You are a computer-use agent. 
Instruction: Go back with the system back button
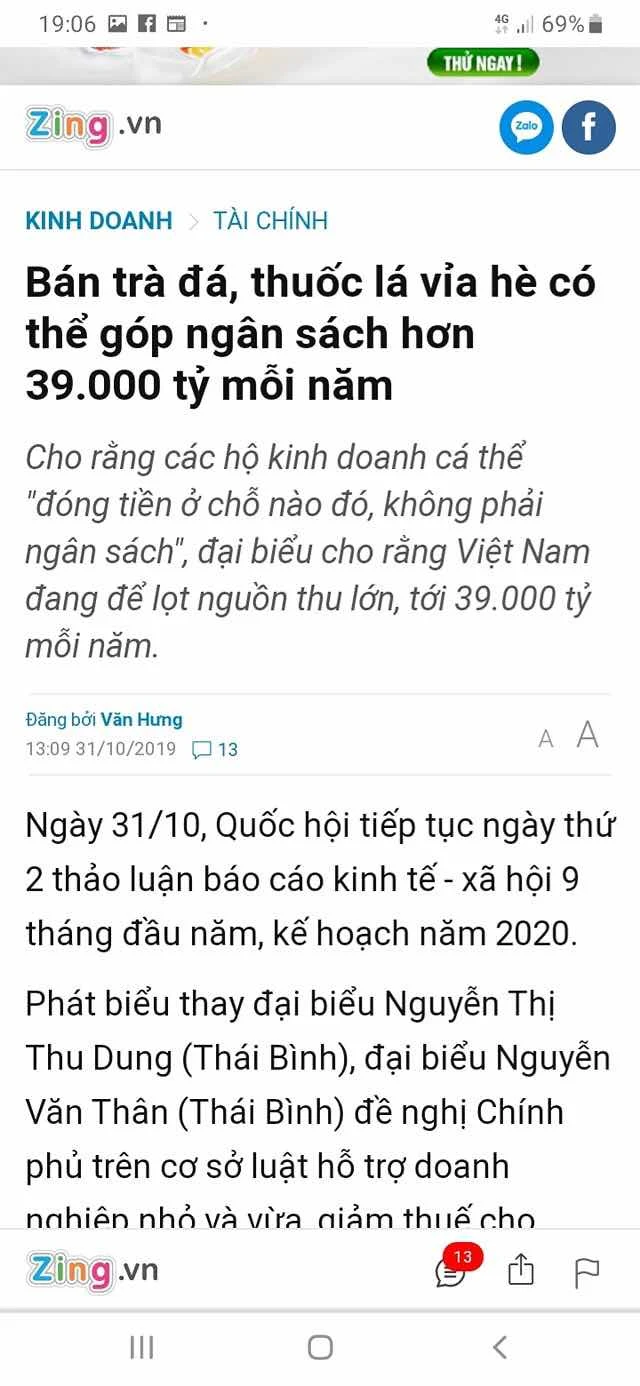[500, 1347]
